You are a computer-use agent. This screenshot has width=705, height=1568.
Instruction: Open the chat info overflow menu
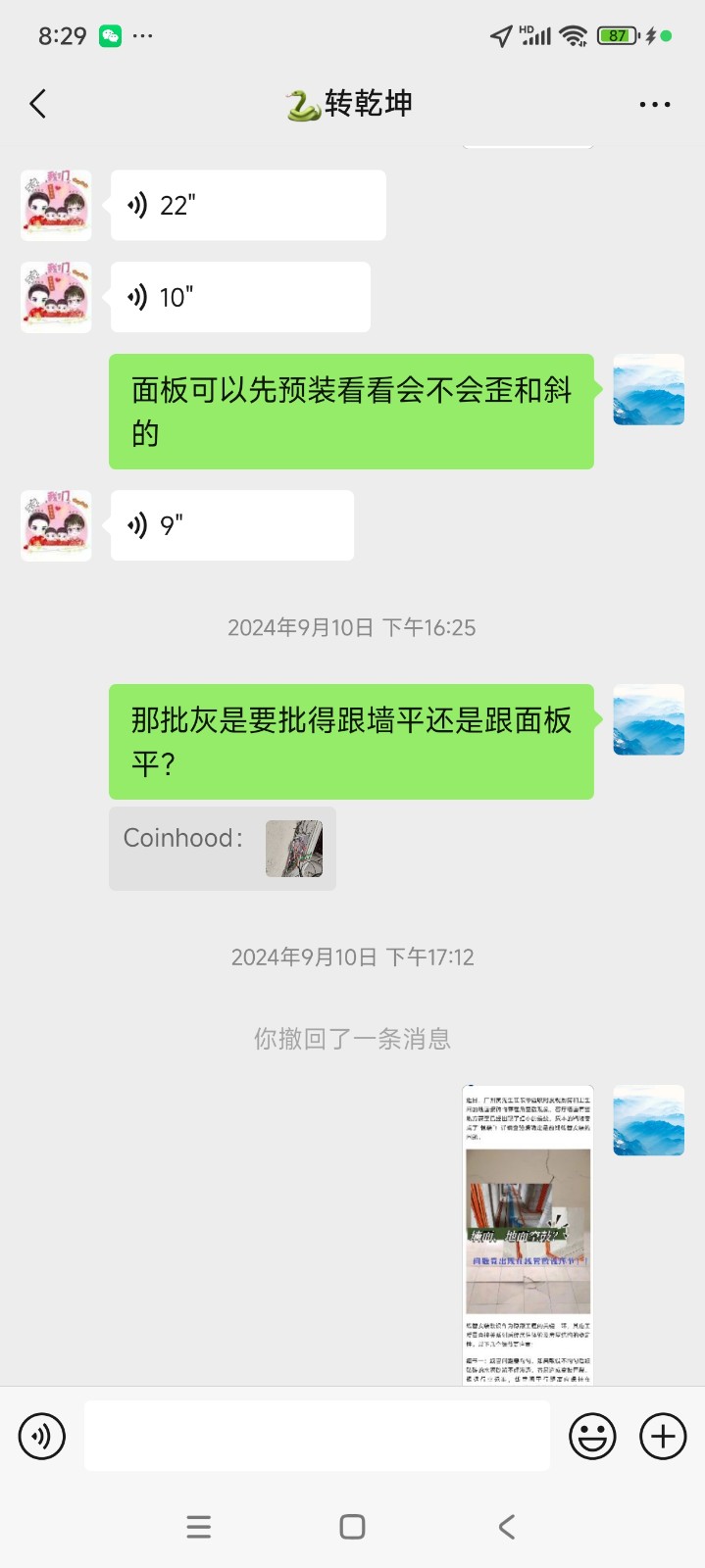point(654,104)
